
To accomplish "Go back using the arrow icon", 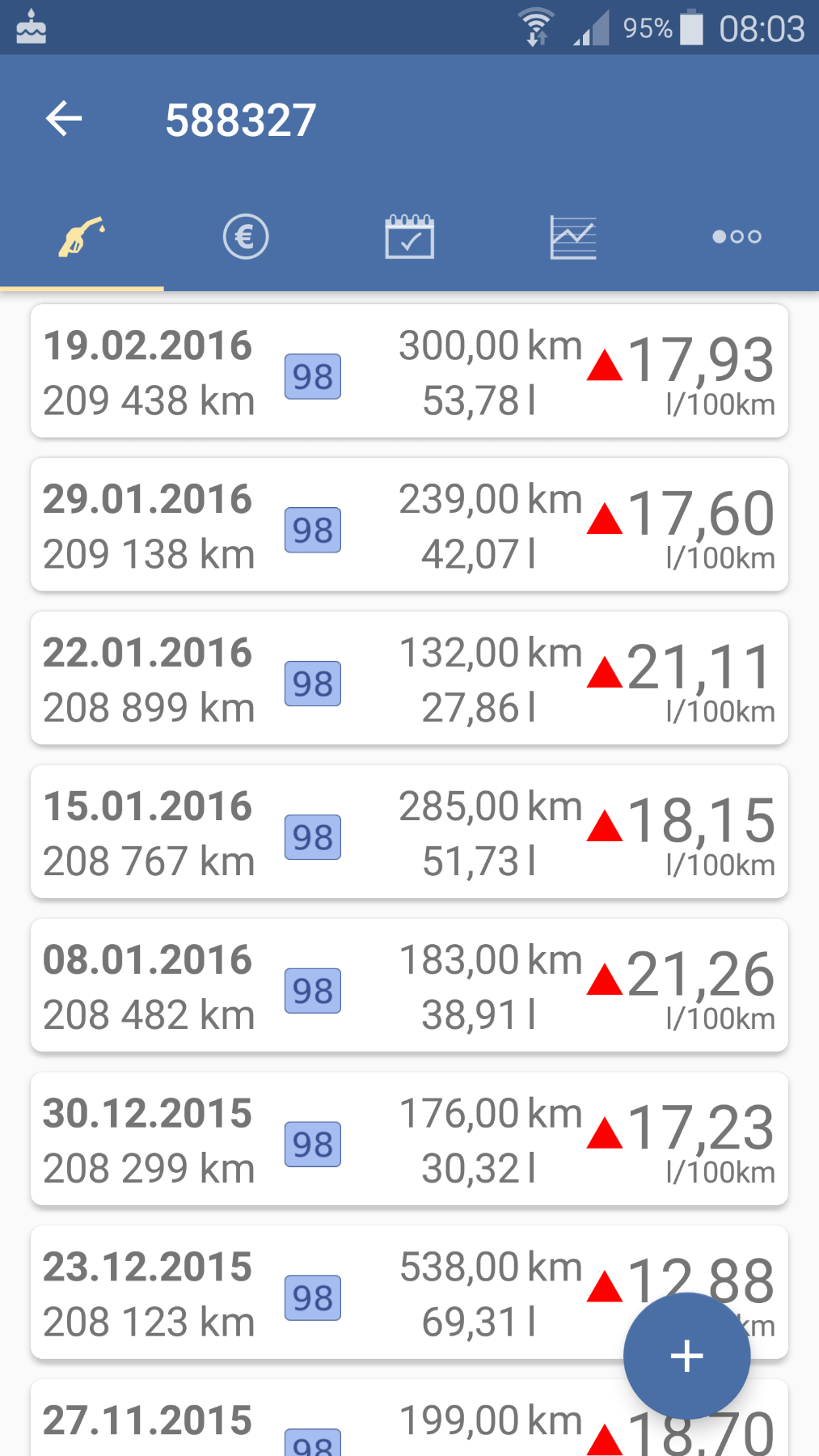I will [64, 120].
